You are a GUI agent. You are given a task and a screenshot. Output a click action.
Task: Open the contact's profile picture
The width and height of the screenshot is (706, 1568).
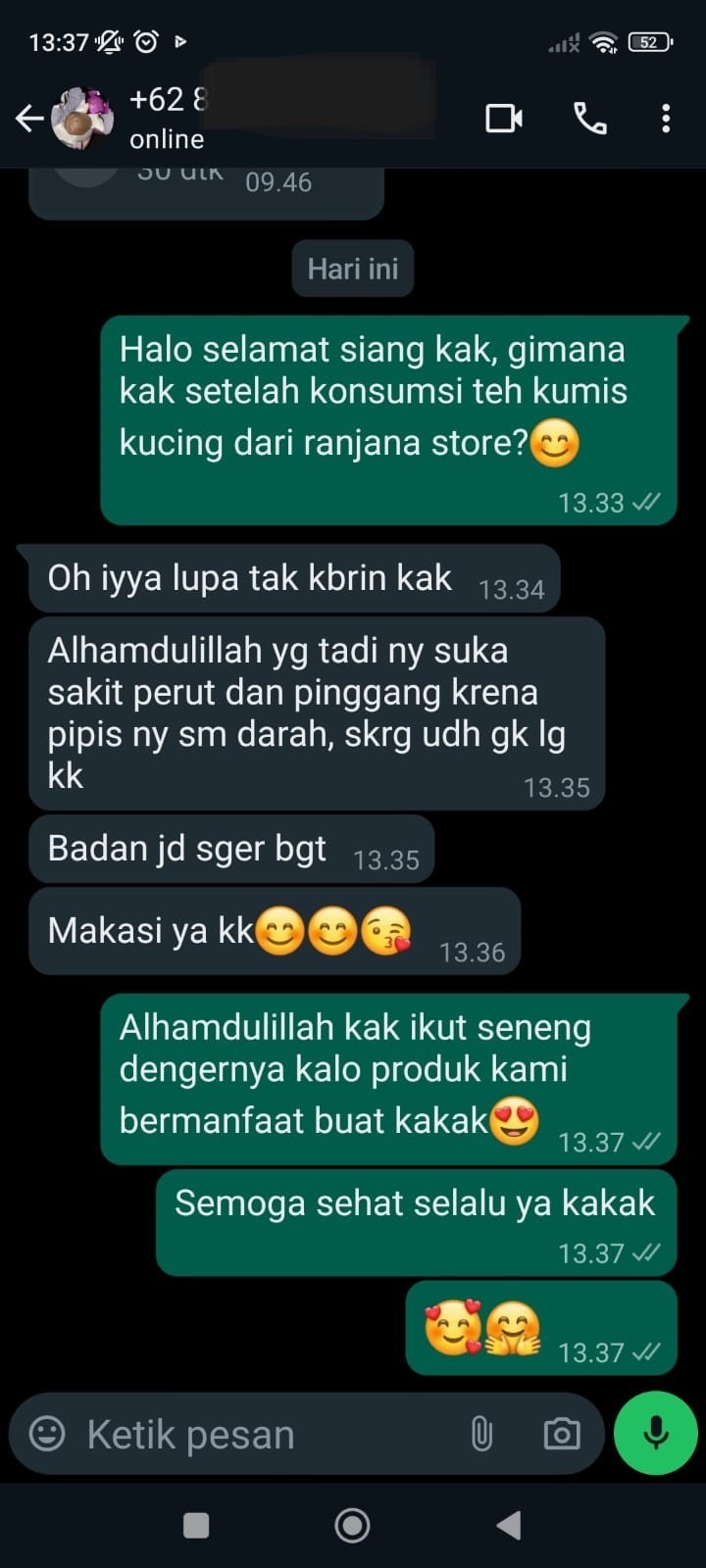pos(83,119)
